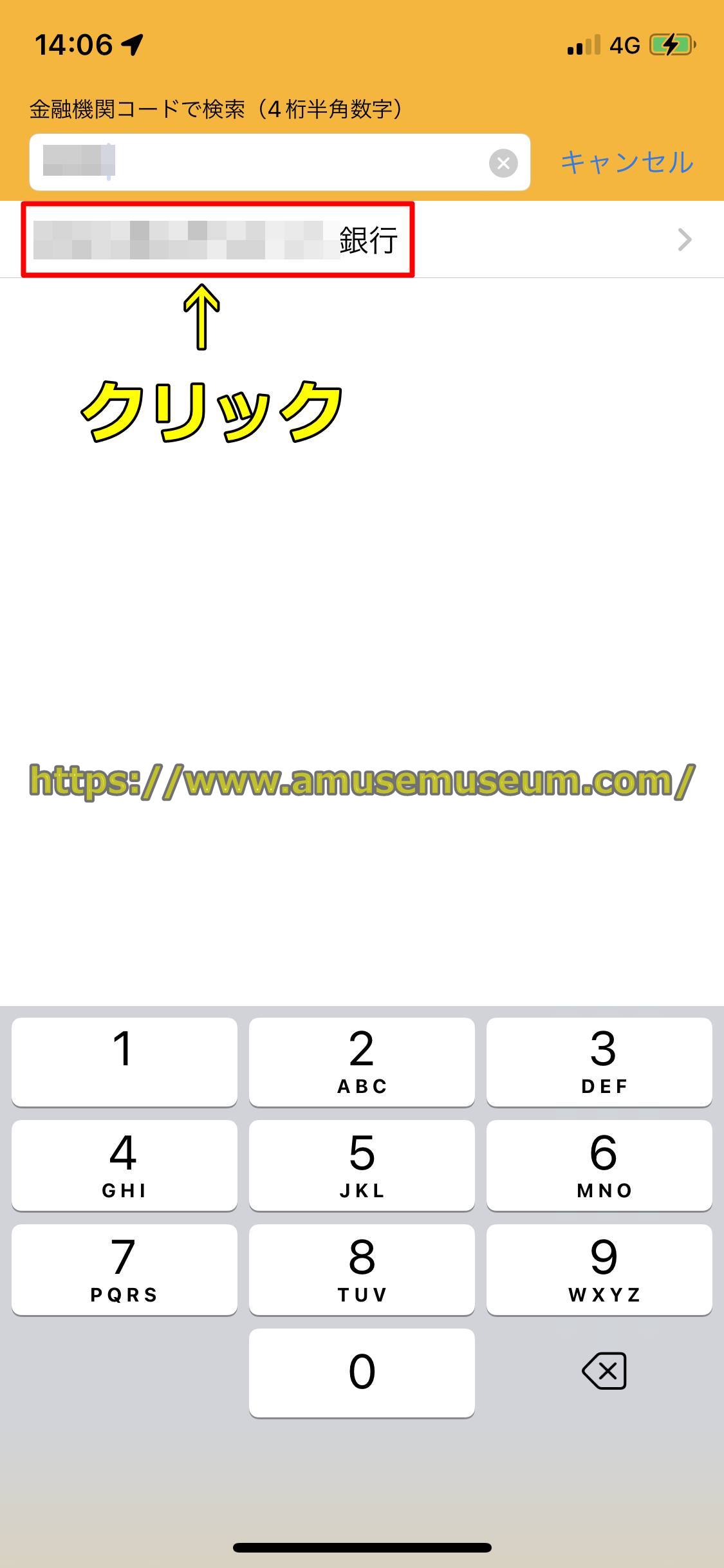Enter digit 0 on the keypad
724x1568 pixels.
(x=362, y=1372)
